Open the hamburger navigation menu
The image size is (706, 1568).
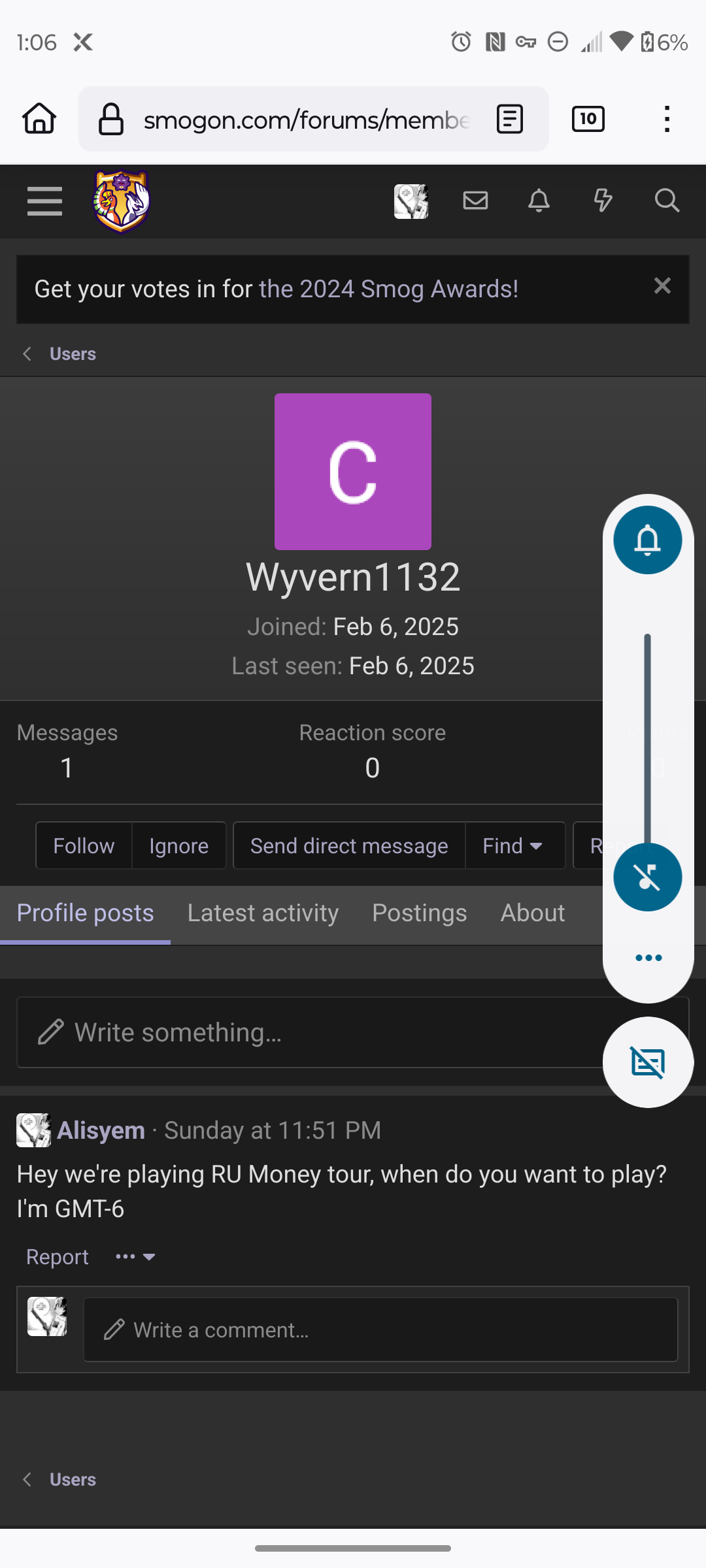click(44, 201)
